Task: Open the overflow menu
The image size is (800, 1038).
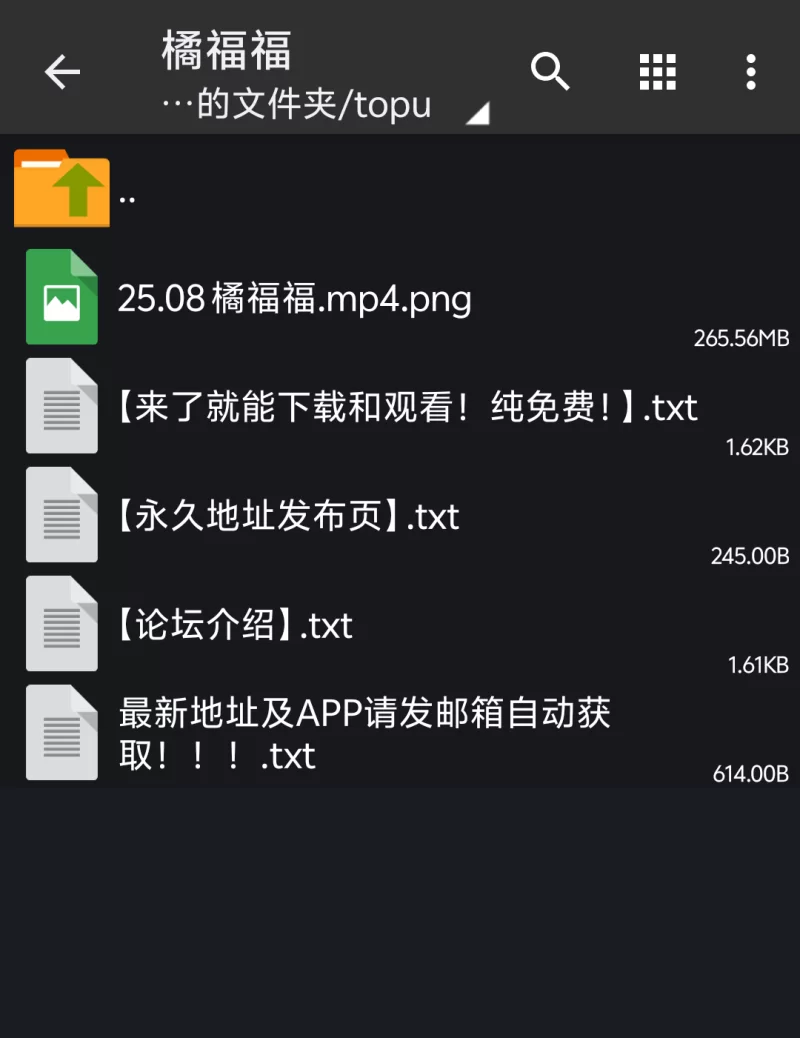Action: pos(751,72)
